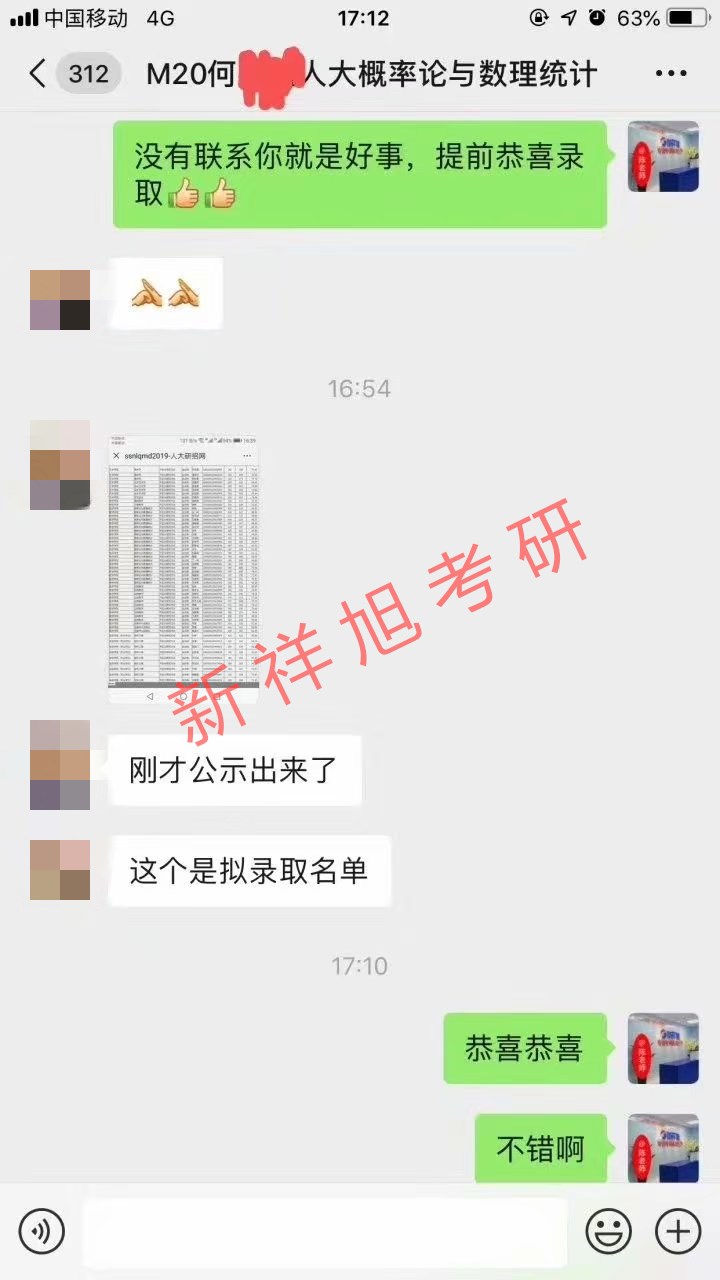Go back to the chat list
The image size is (720, 1280).
tap(38, 74)
